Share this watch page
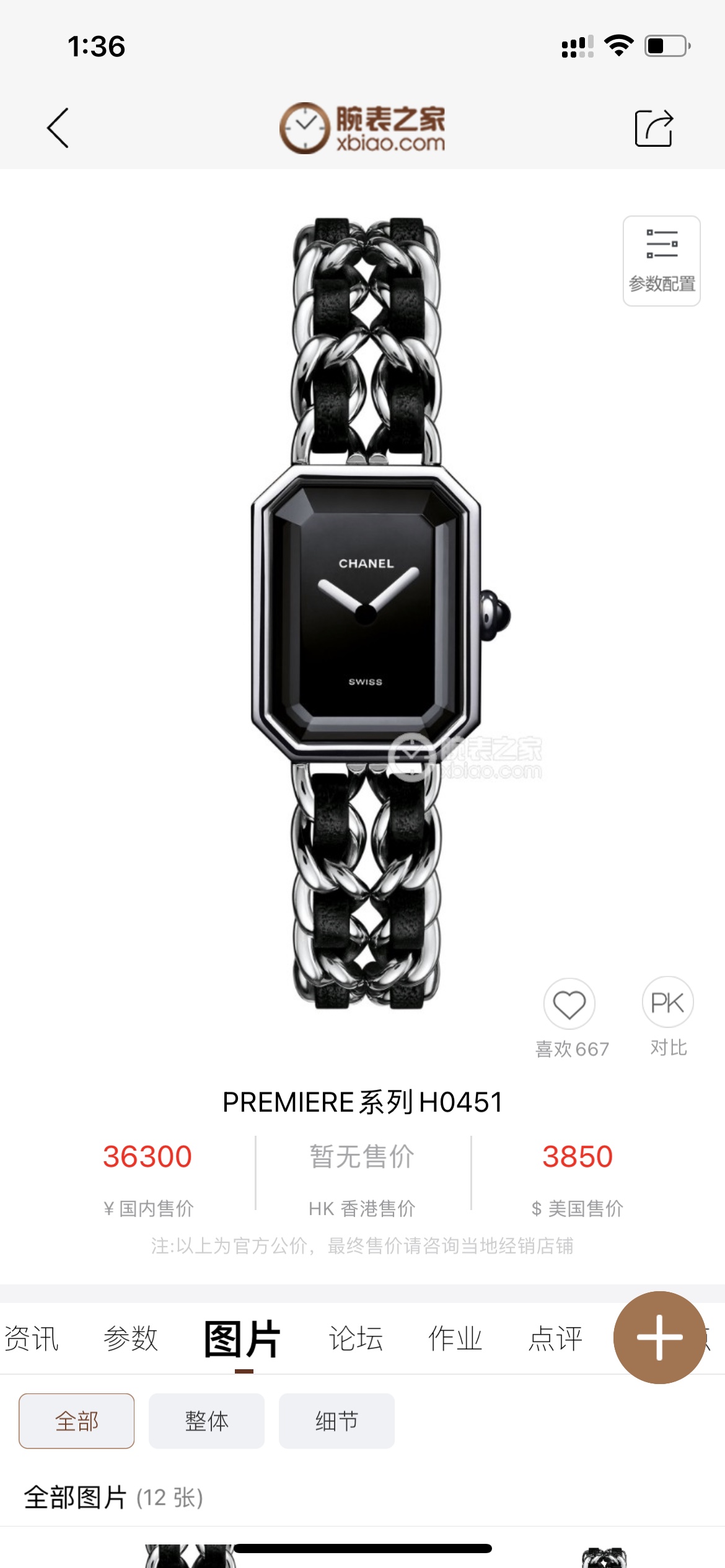The width and height of the screenshot is (725, 1568). 654,128
